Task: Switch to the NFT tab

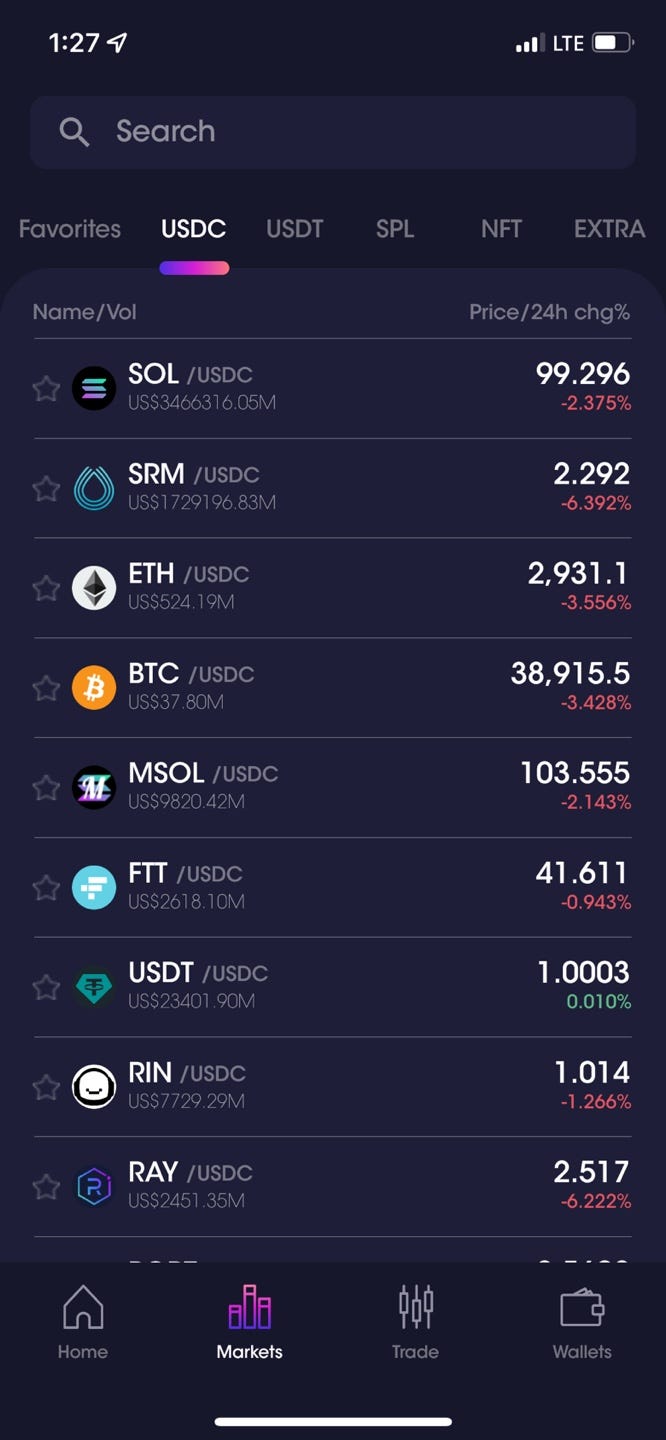Action: (x=501, y=229)
